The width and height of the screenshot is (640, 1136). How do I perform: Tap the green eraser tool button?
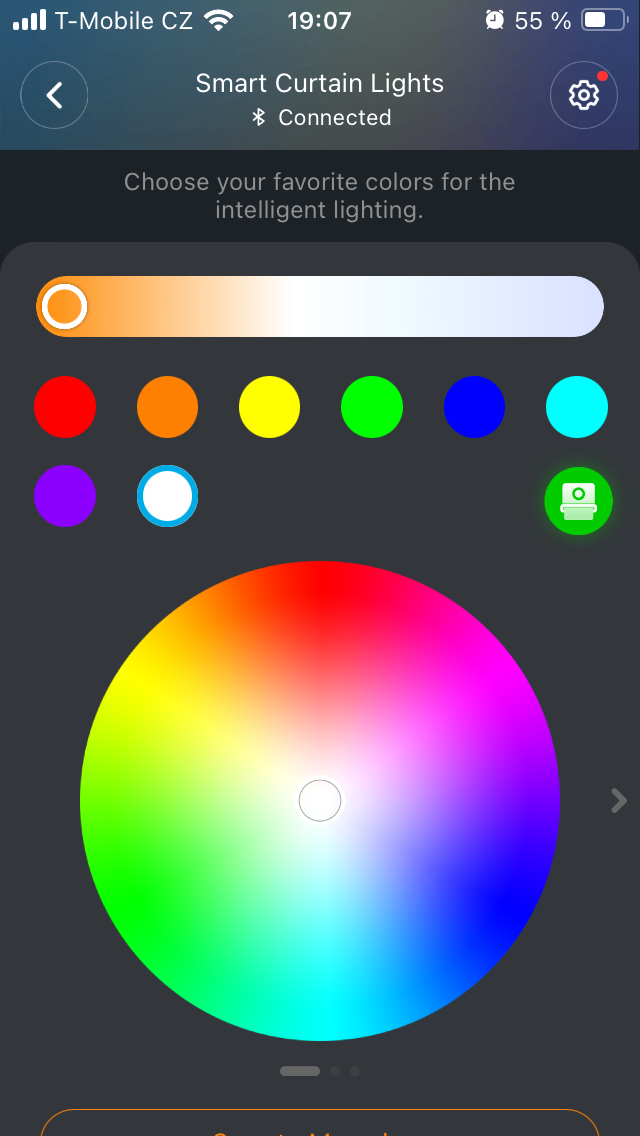tap(578, 501)
